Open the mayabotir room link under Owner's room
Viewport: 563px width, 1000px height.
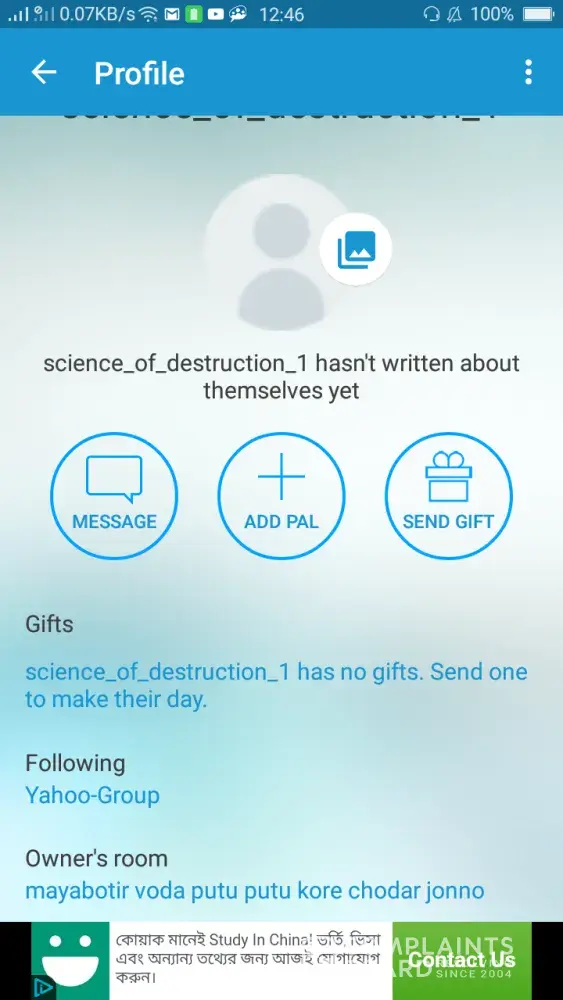(254, 890)
